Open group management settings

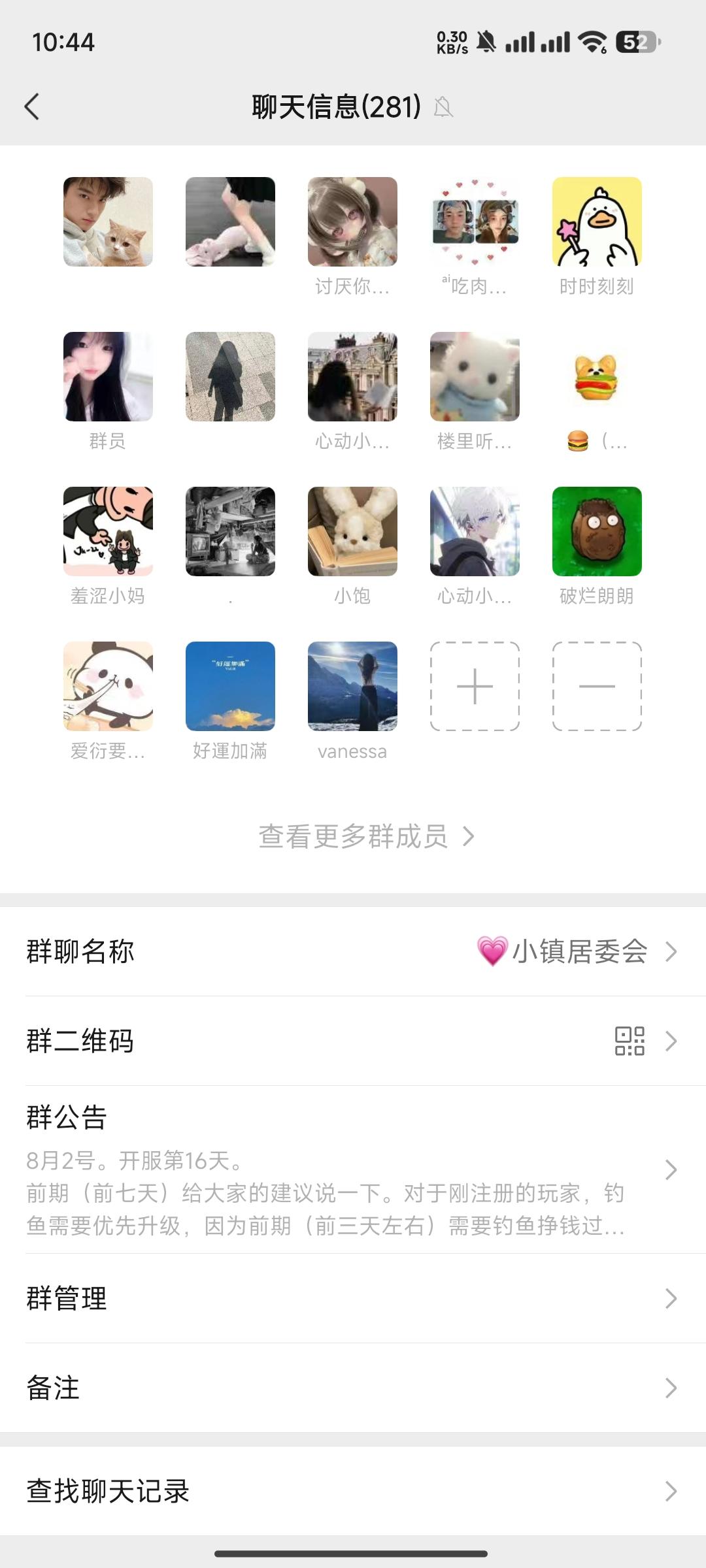(x=353, y=1298)
